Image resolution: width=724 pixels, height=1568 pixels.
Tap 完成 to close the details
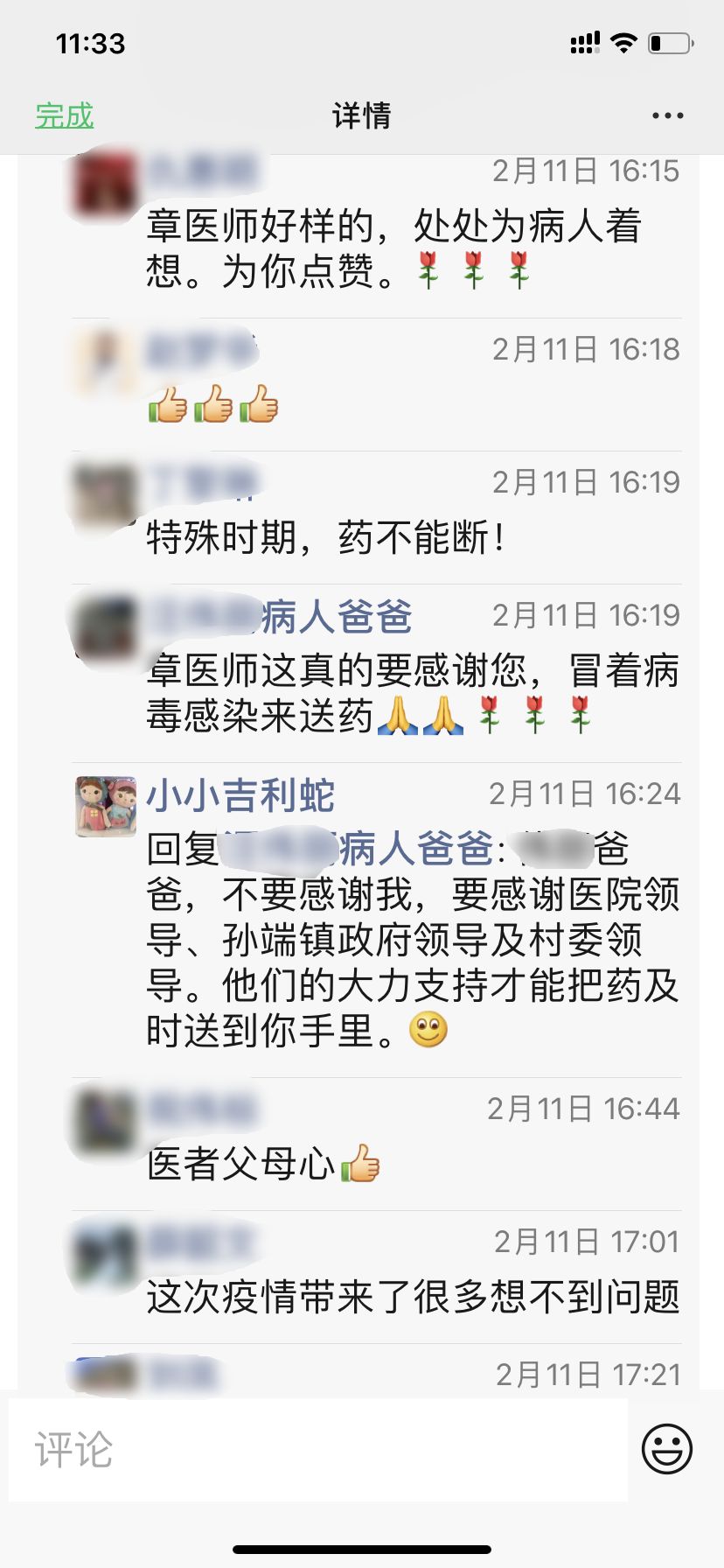[x=64, y=115]
